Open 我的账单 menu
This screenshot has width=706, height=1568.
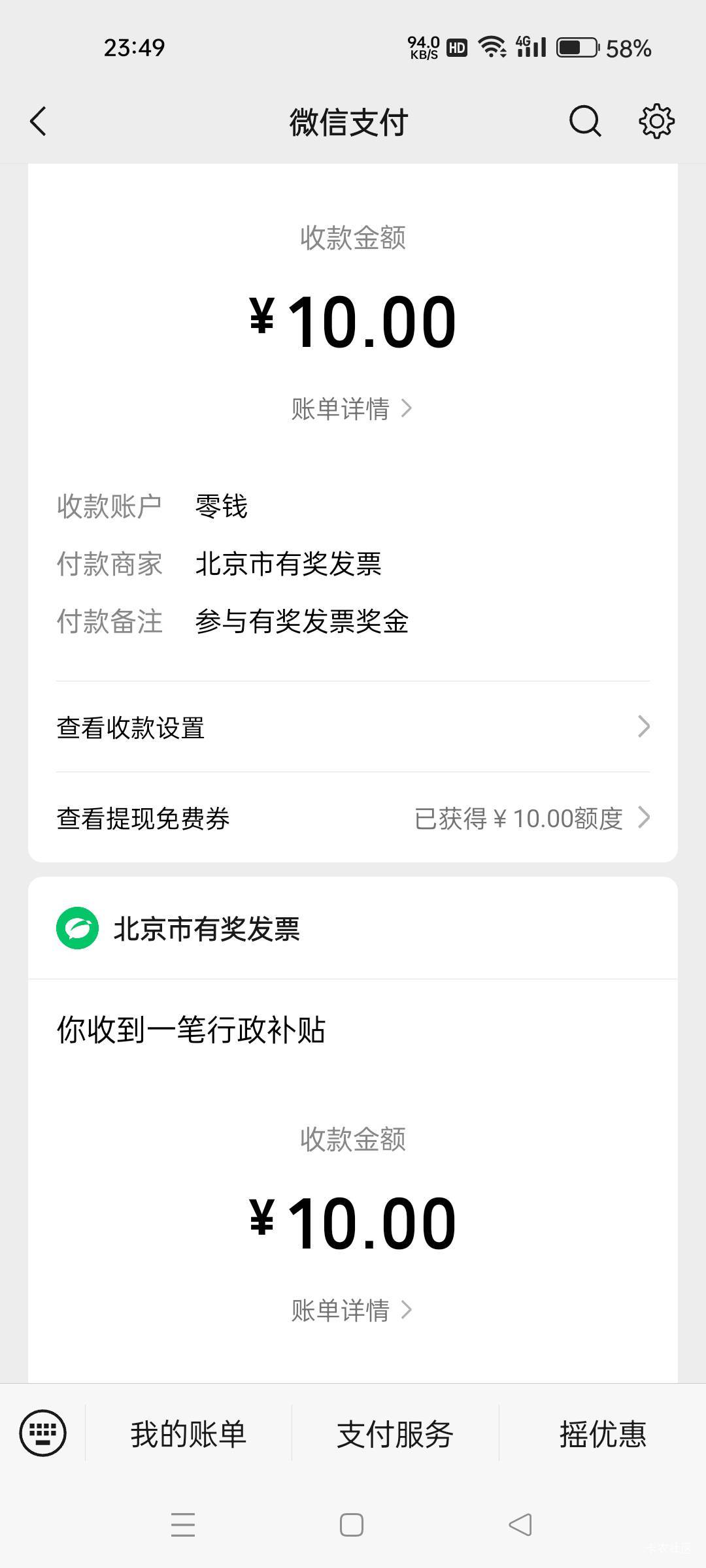tap(188, 1434)
